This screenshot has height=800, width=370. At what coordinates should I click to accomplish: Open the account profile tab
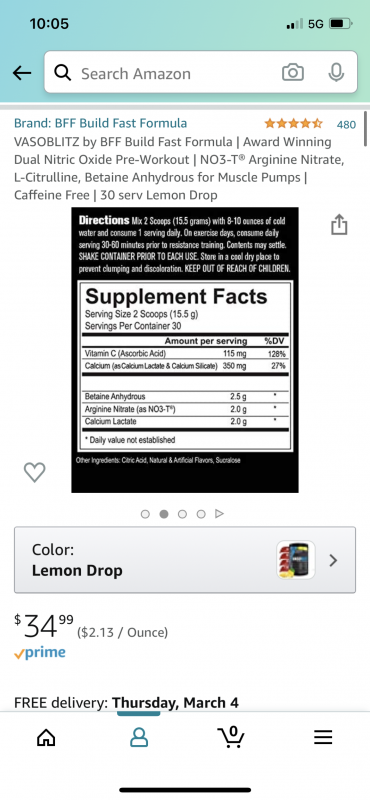139,737
